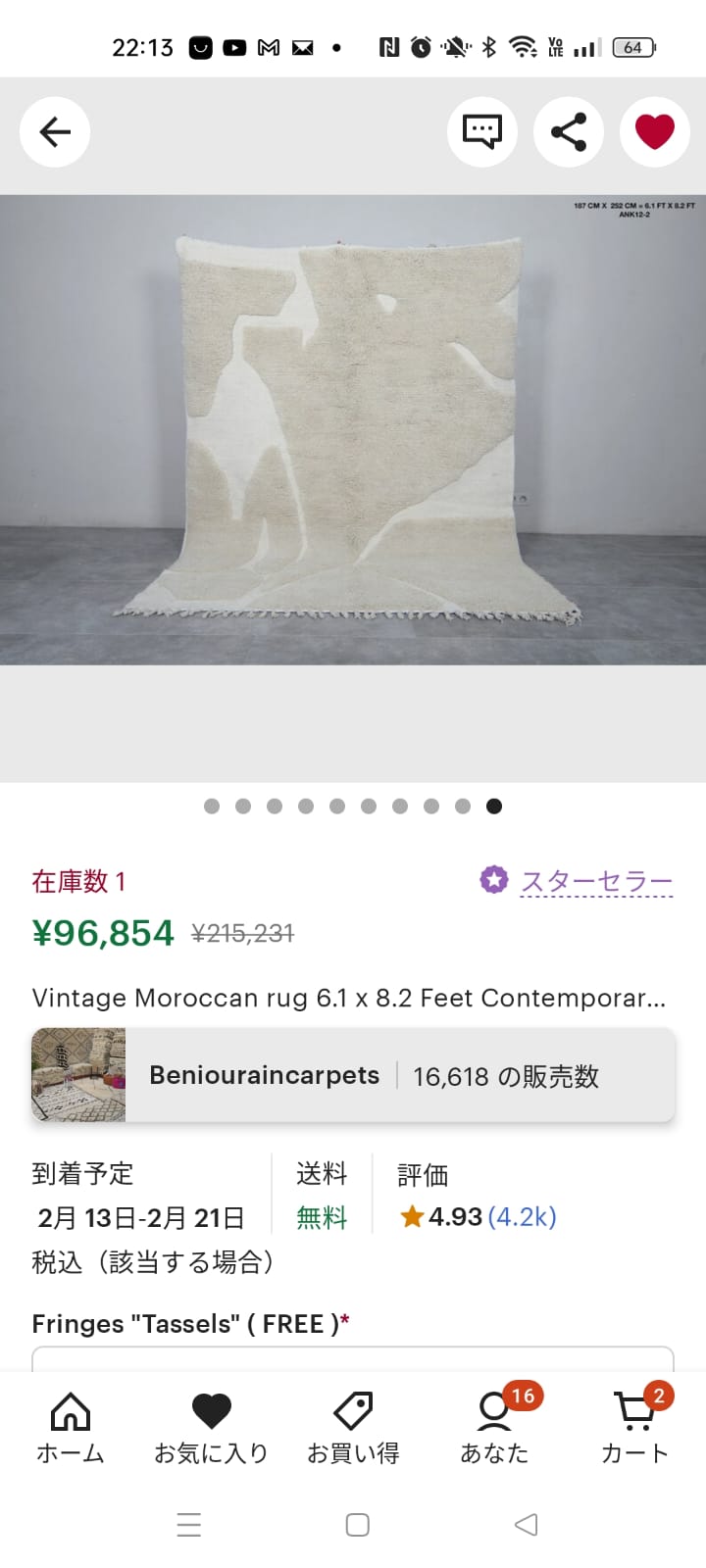Image resolution: width=706 pixels, height=1568 pixels.
Task: Switch to the ホーム tab
Action: coord(71,1428)
